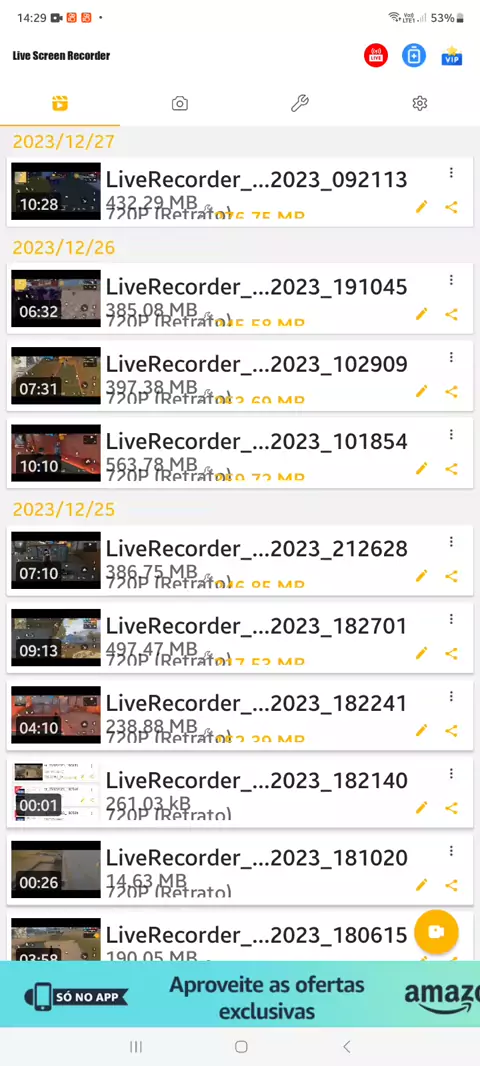Open the Amazon offers ad banner
The image size is (480, 1066).
click(240, 994)
